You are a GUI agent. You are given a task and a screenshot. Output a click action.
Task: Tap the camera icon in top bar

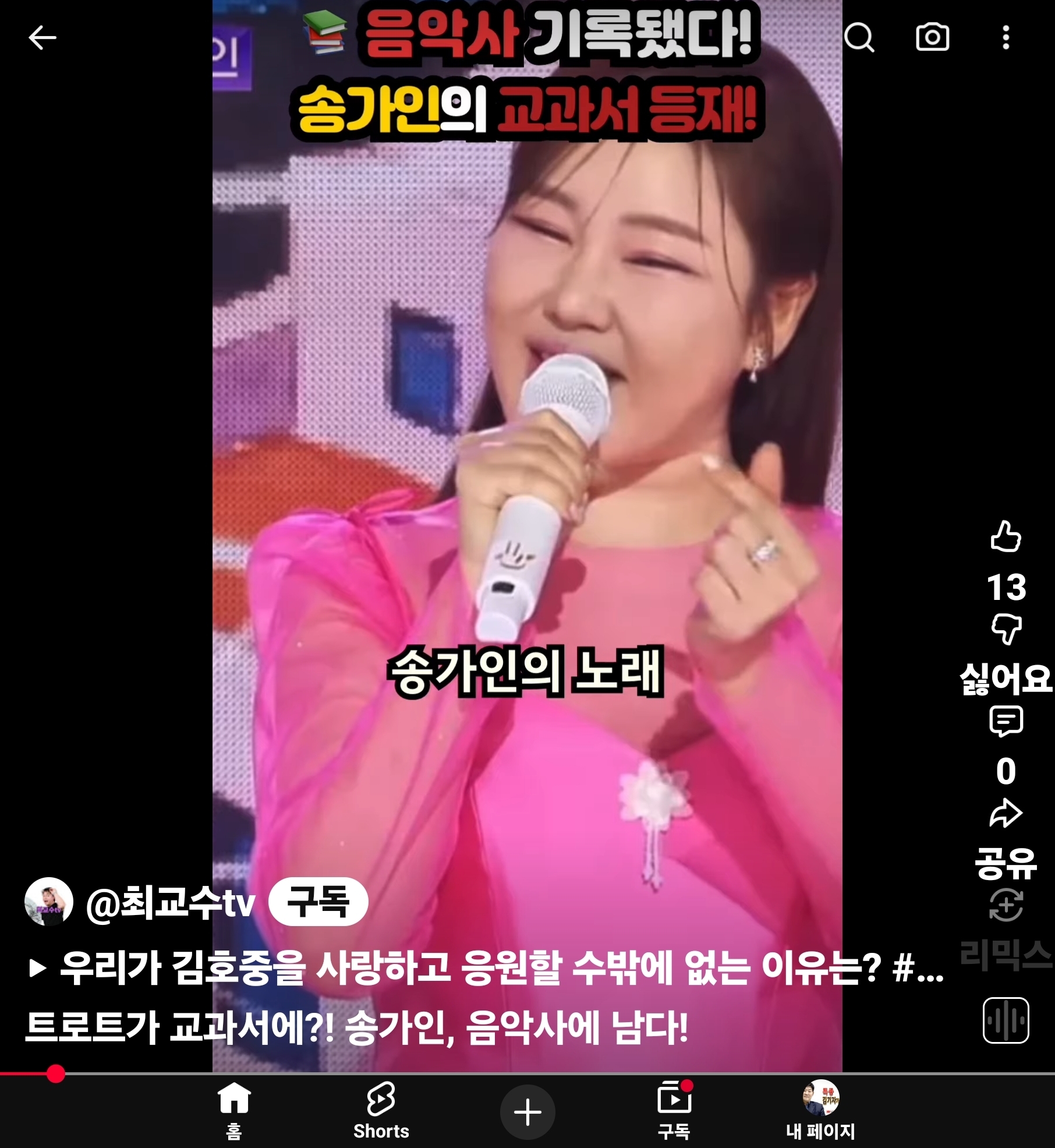coord(932,38)
